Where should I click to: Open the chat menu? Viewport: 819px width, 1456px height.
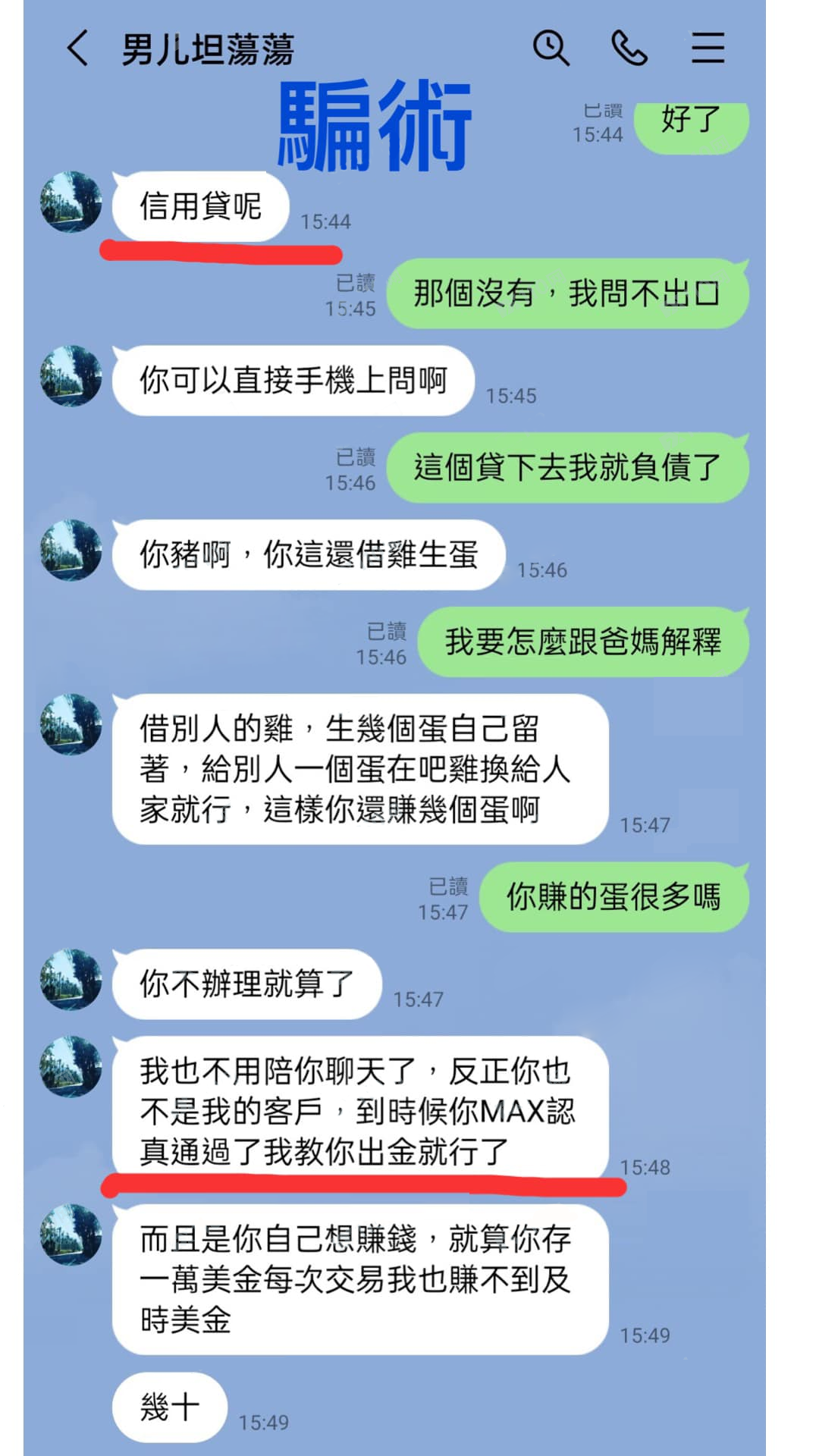coord(708,48)
